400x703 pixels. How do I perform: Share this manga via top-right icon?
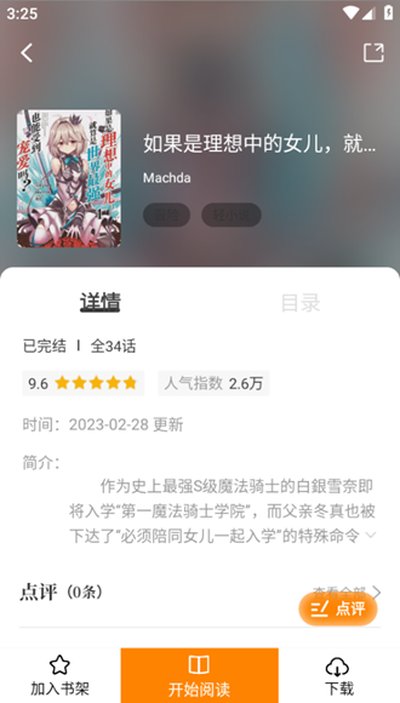373,53
